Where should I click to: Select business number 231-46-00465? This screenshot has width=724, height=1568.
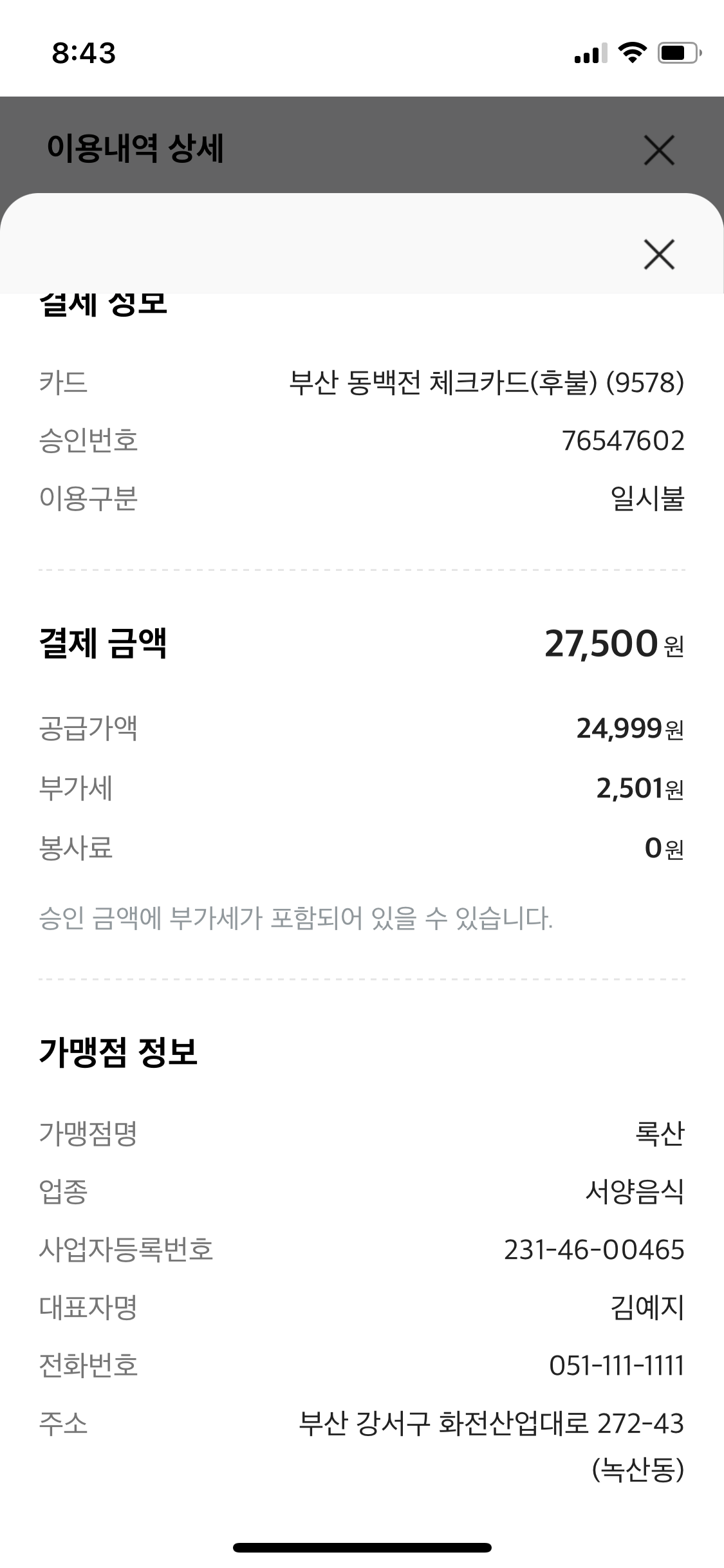[x=602, y=1251]
